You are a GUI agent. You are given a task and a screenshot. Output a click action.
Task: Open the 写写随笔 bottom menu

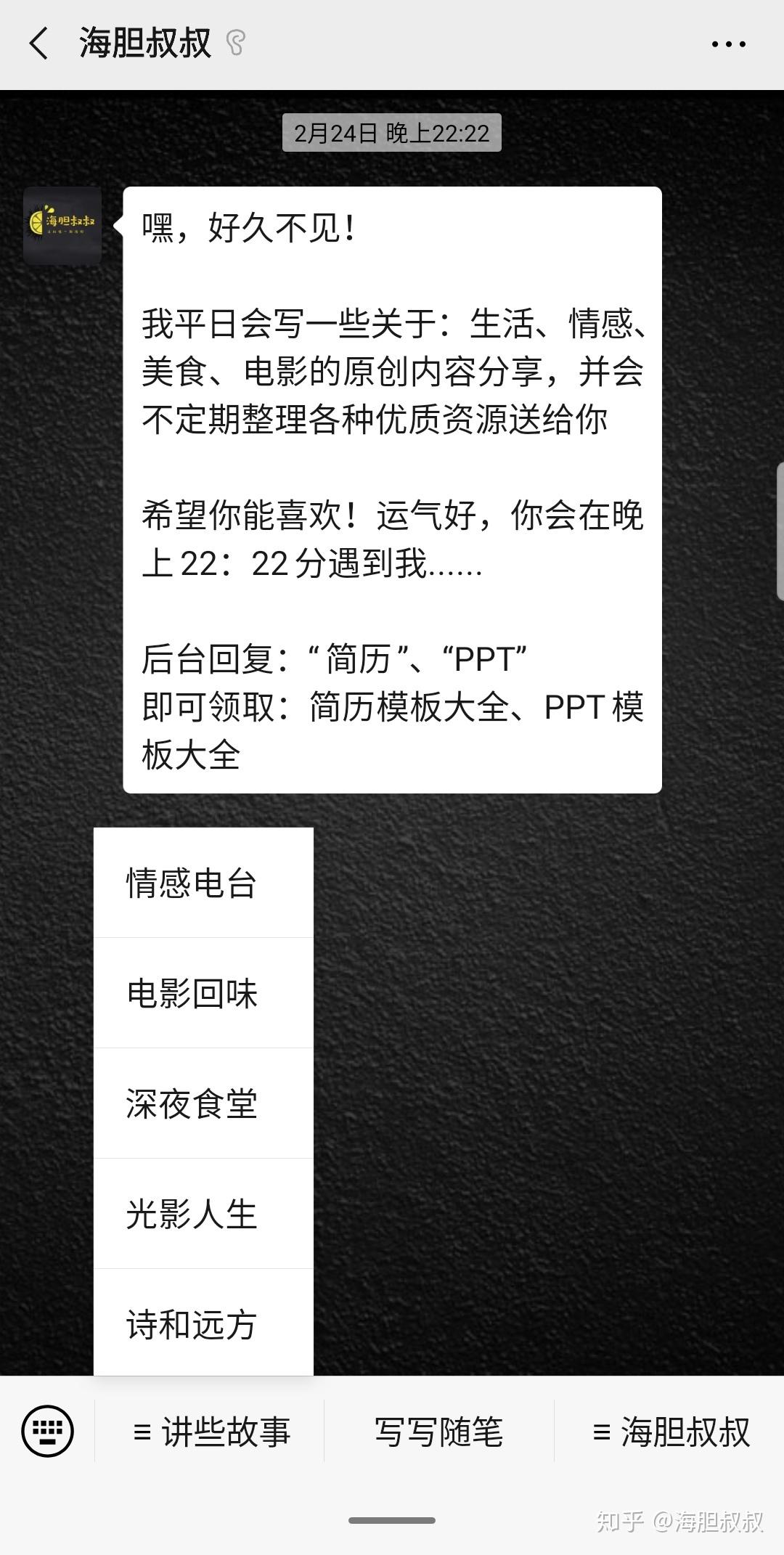tap(438, 1432)
